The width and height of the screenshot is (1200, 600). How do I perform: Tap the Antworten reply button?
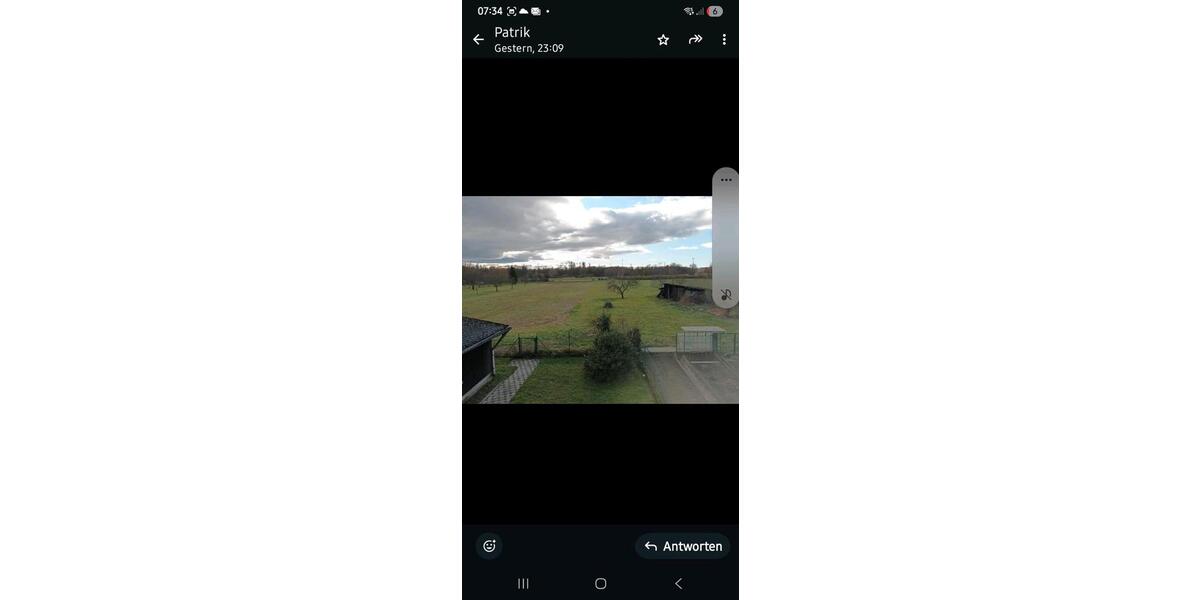(683, 546)
